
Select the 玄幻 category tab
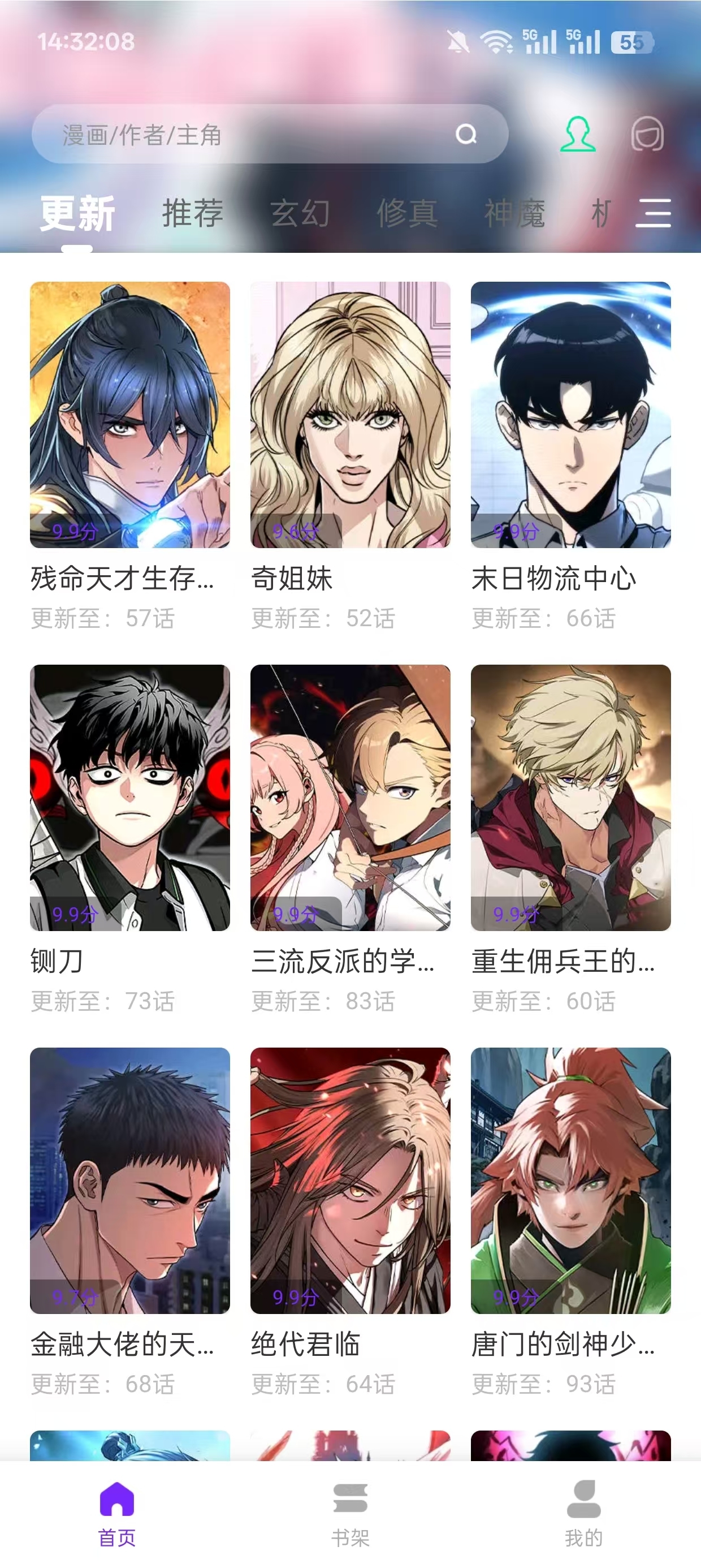(x=301, y=214)
